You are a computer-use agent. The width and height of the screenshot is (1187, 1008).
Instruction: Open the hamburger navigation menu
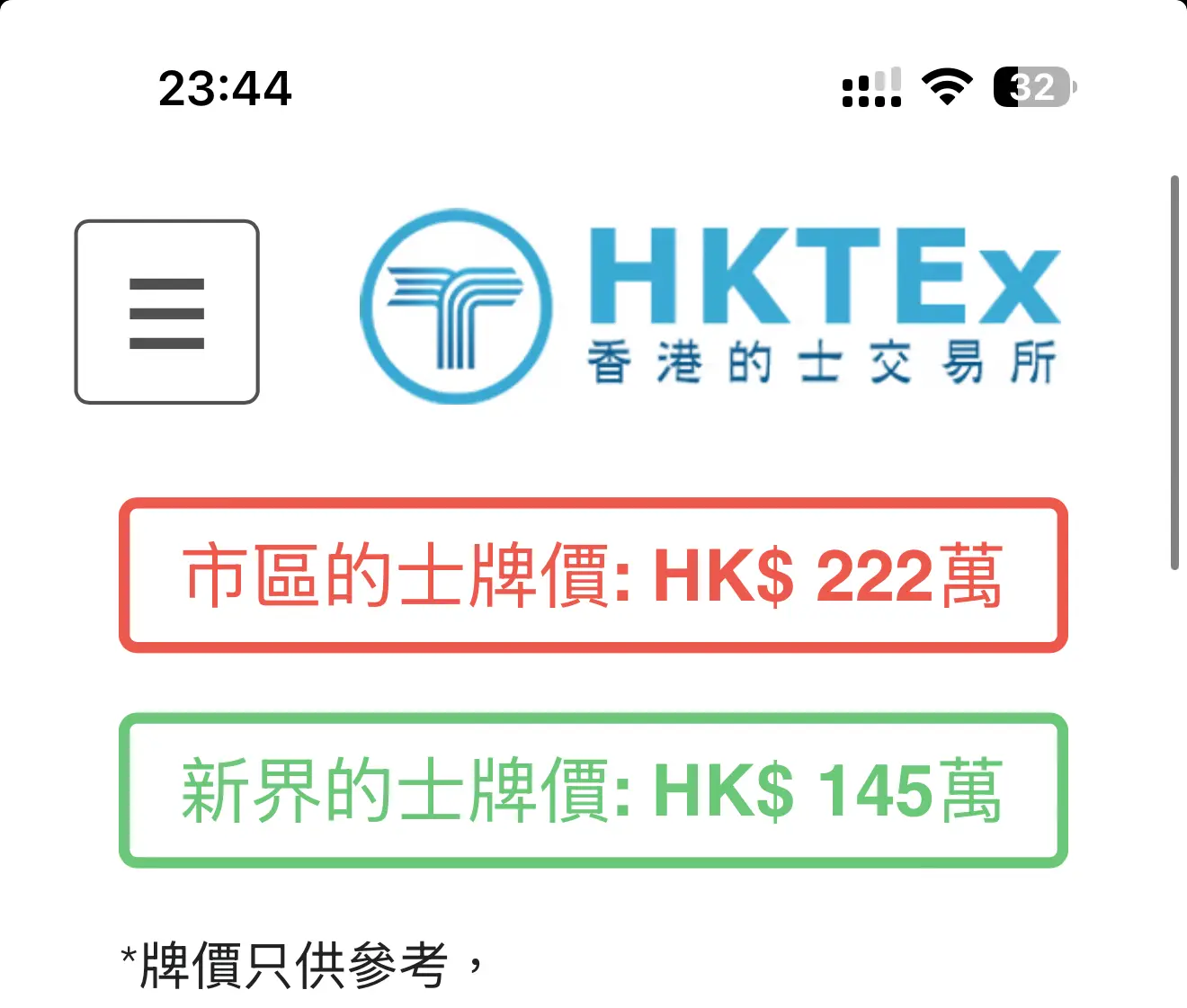[166, 312]
